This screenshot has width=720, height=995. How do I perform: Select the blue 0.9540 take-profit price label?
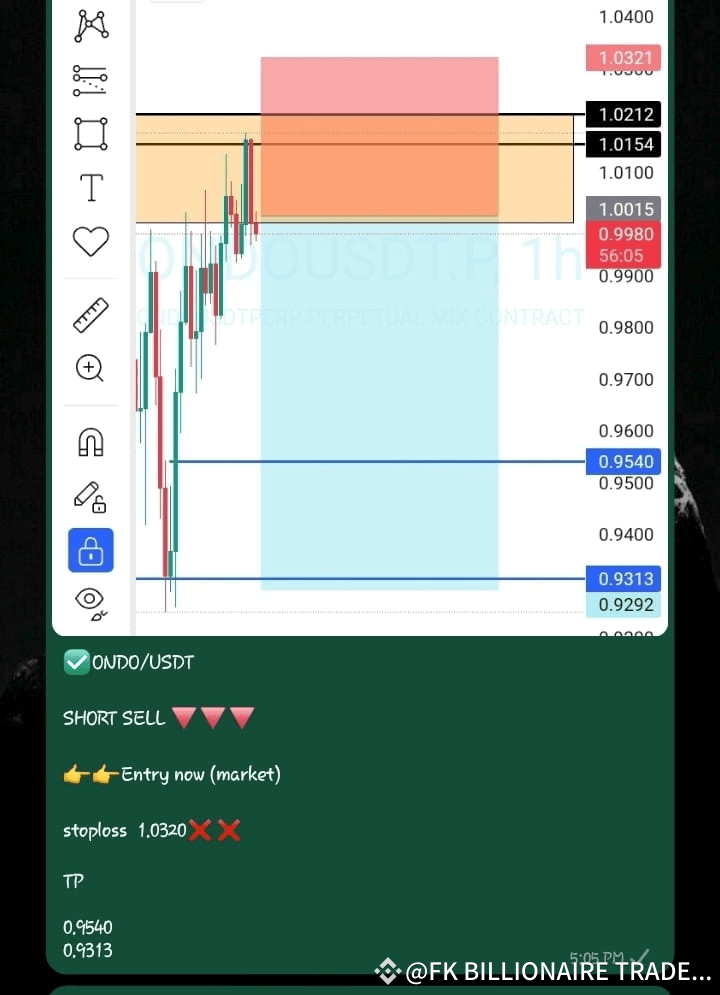pos(623,461)
